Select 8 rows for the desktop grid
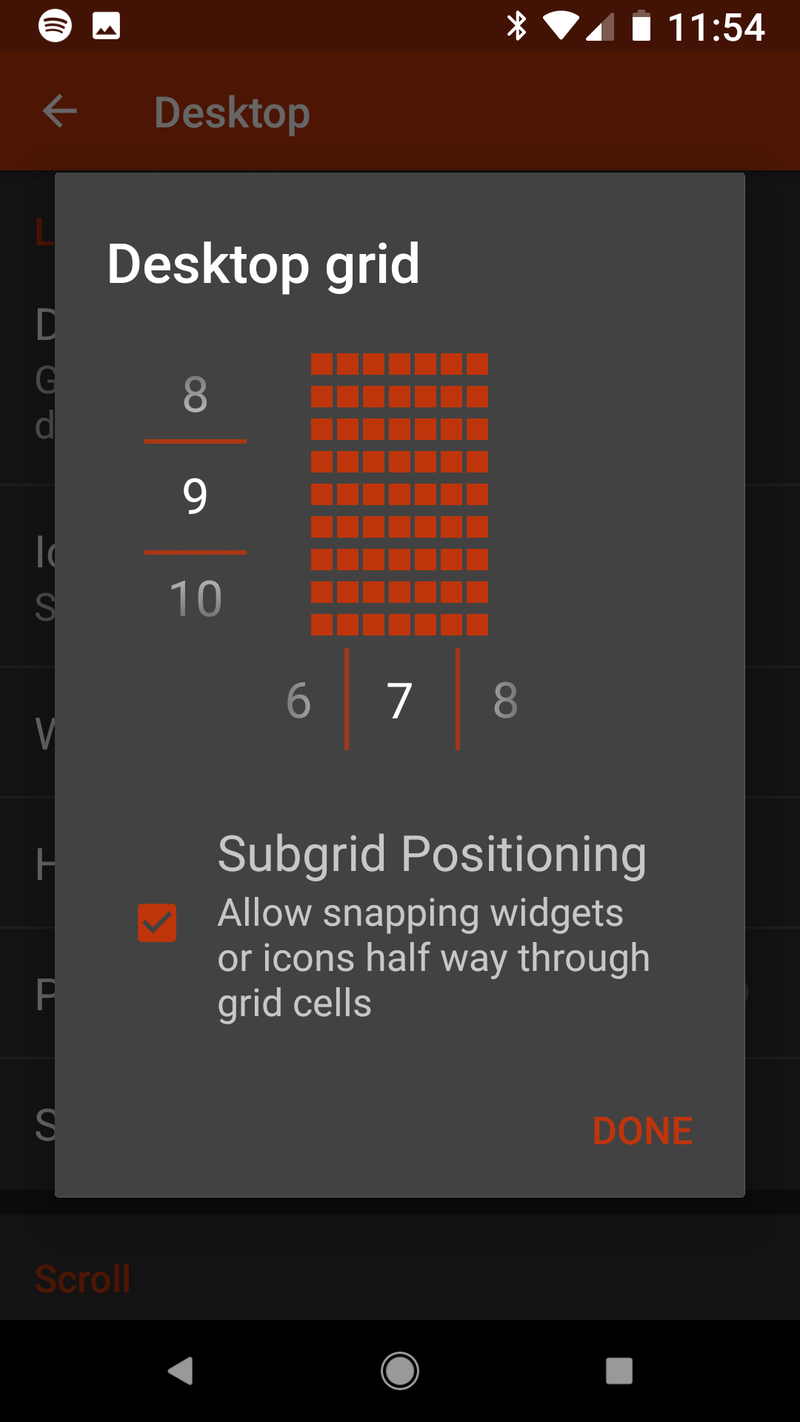Image resolution: width=800 pixels, height=1422 pixels. point(195,394)
